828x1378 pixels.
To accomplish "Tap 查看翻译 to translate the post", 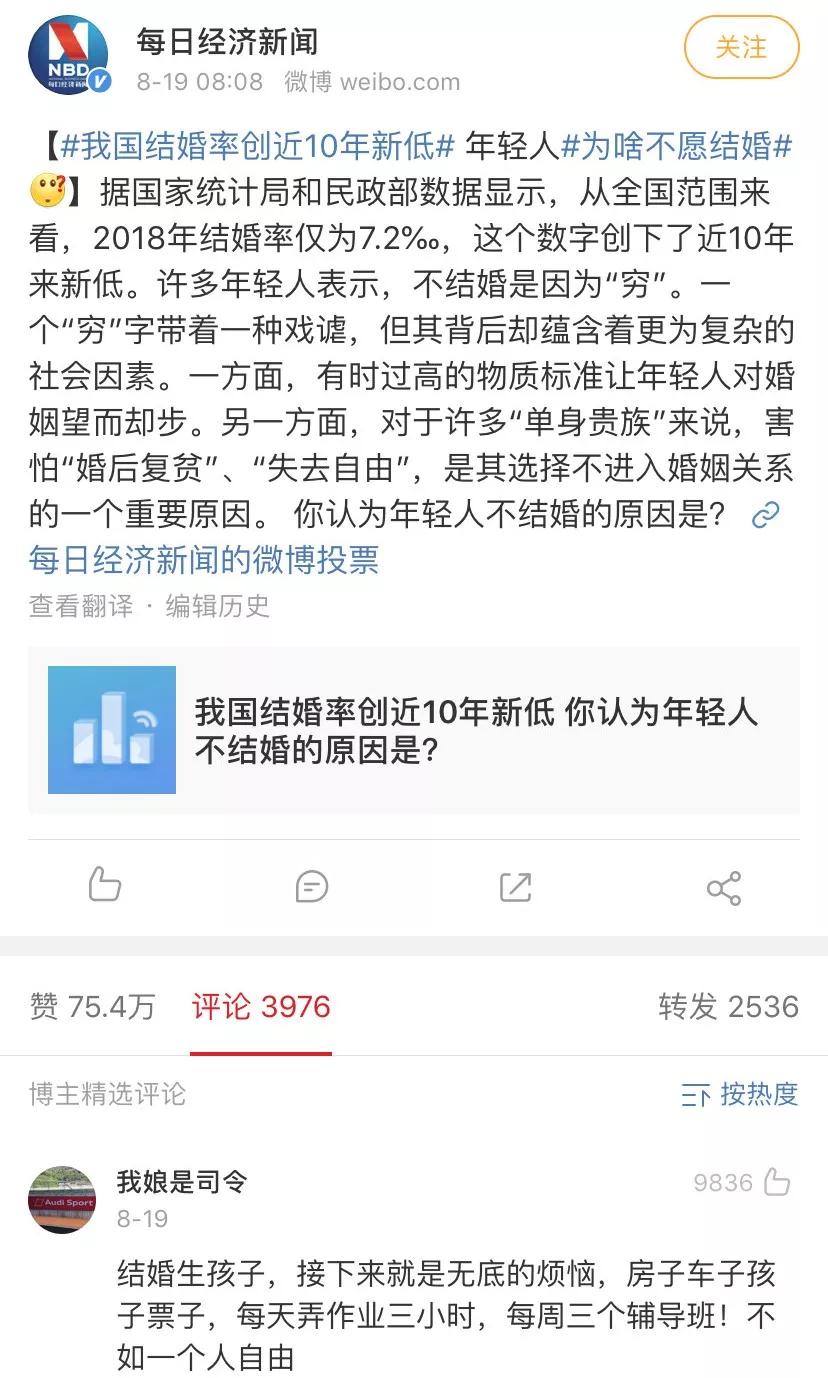I will [x=80, y=606].
